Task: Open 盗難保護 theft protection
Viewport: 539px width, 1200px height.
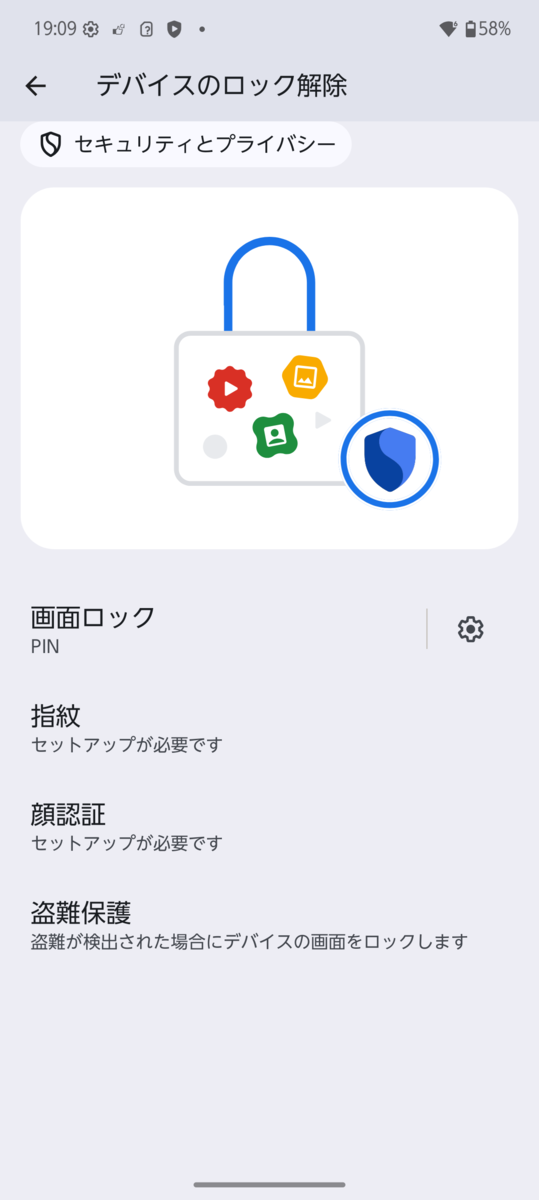Action: pos(269,925)
